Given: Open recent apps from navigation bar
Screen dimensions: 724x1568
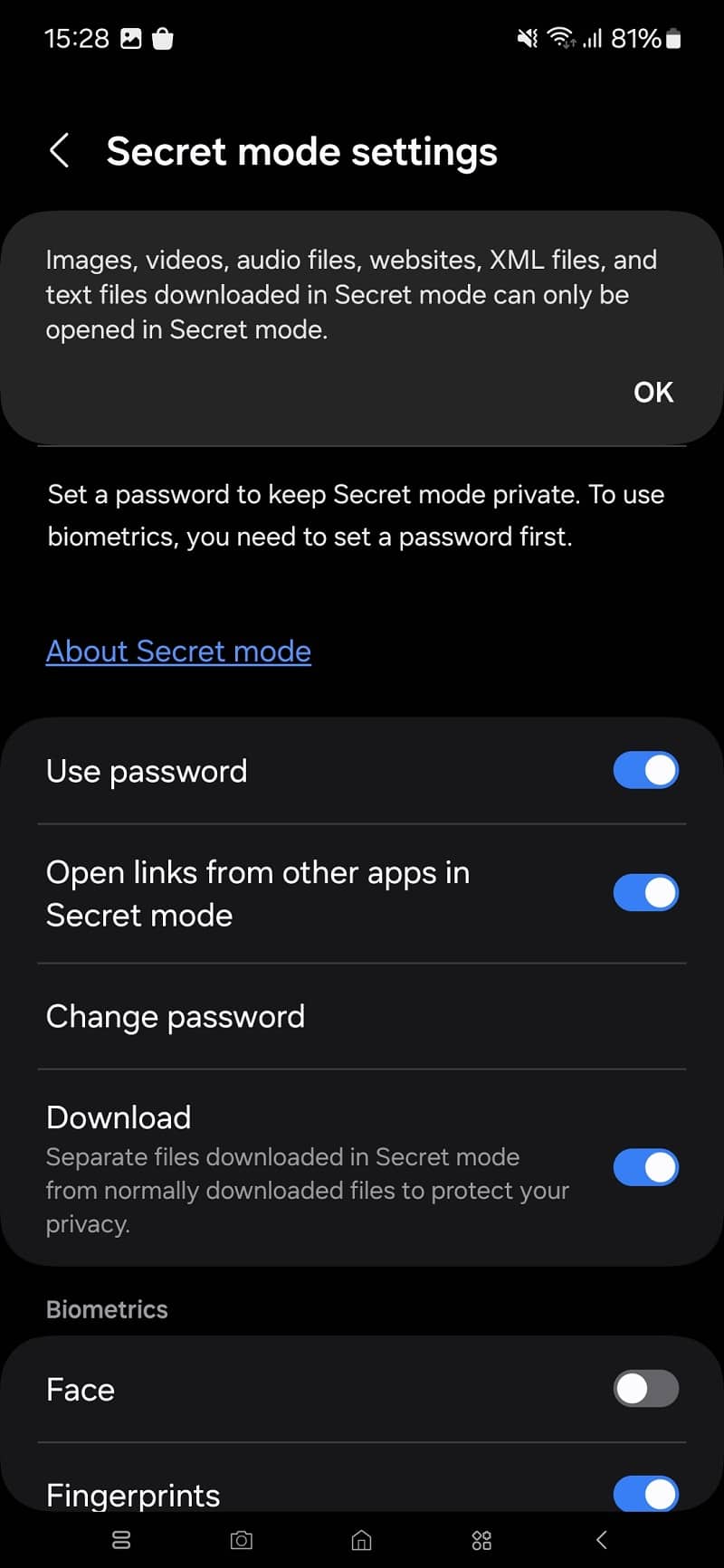Looking at the screenshot, I should 121,1539.
